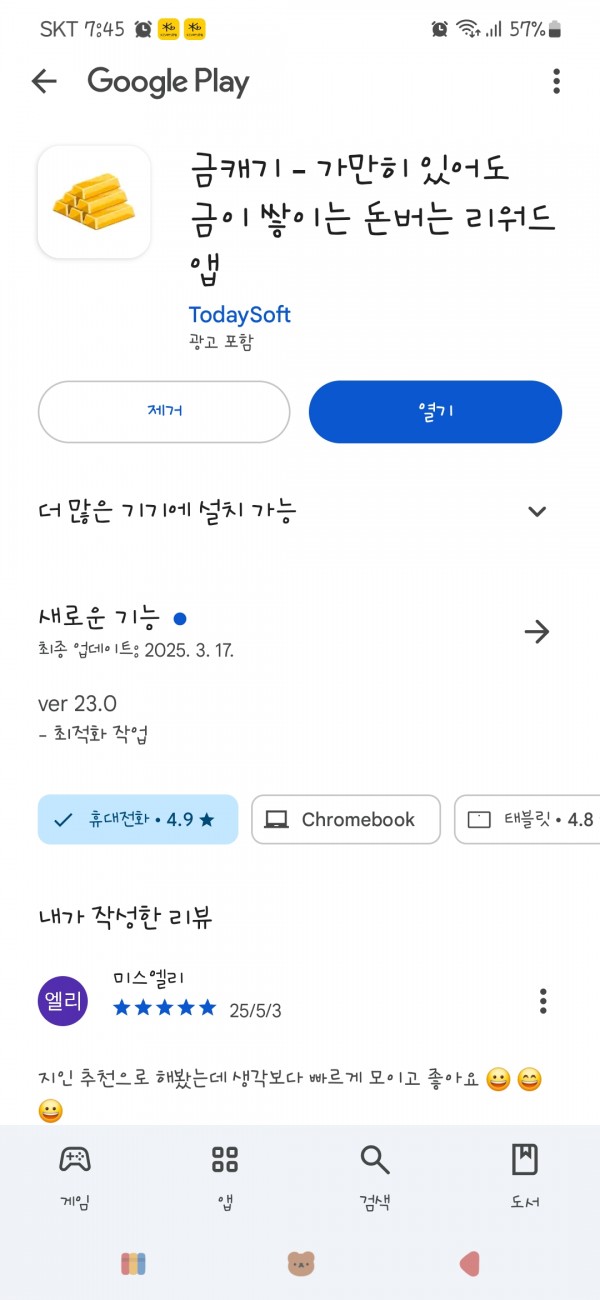Tap the system home bear button
Viewport: 600px width, 1300px height.
(301, 1264)
